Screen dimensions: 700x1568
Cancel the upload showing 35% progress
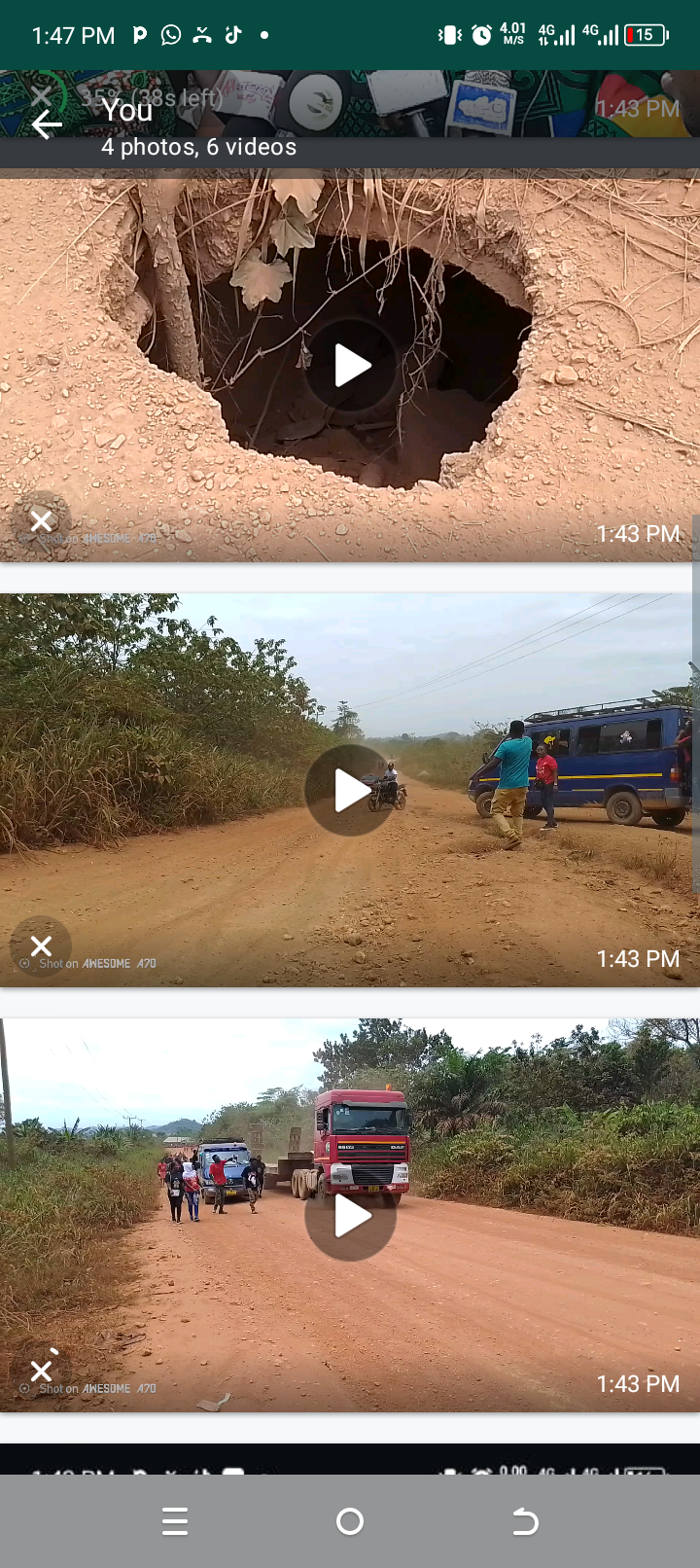tap(41, 95)
